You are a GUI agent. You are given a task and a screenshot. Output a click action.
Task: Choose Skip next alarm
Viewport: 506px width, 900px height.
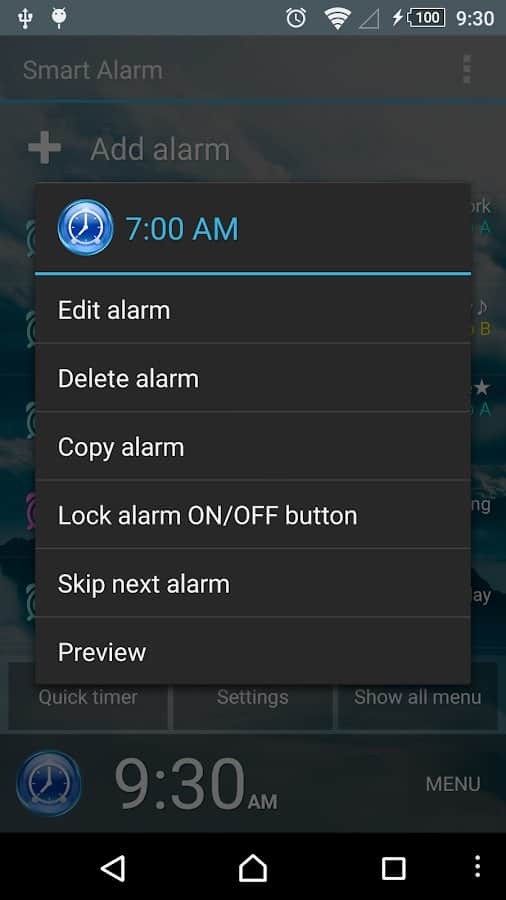253,583
